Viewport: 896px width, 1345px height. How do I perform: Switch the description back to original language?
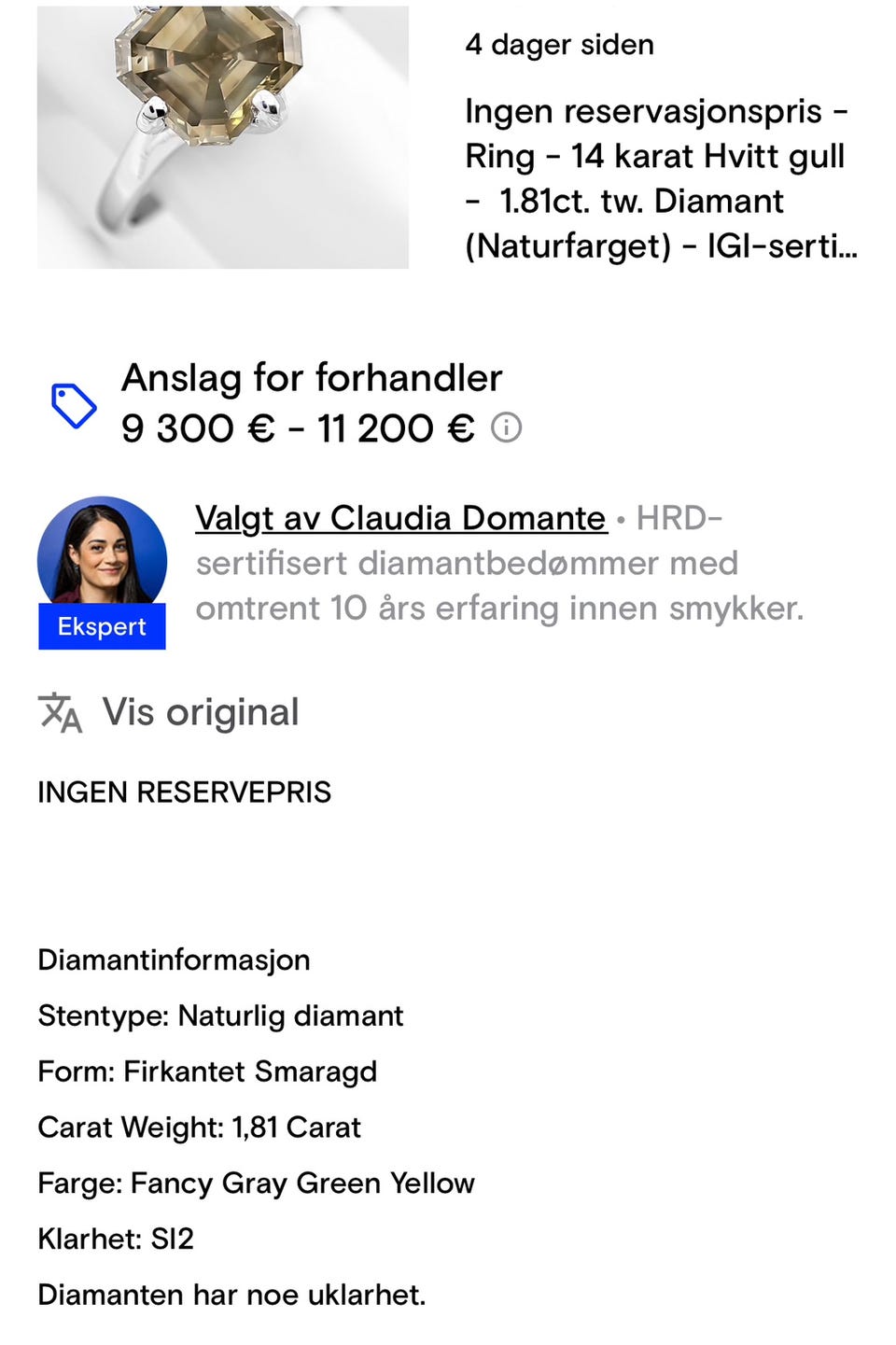click(x=200, y=712)
